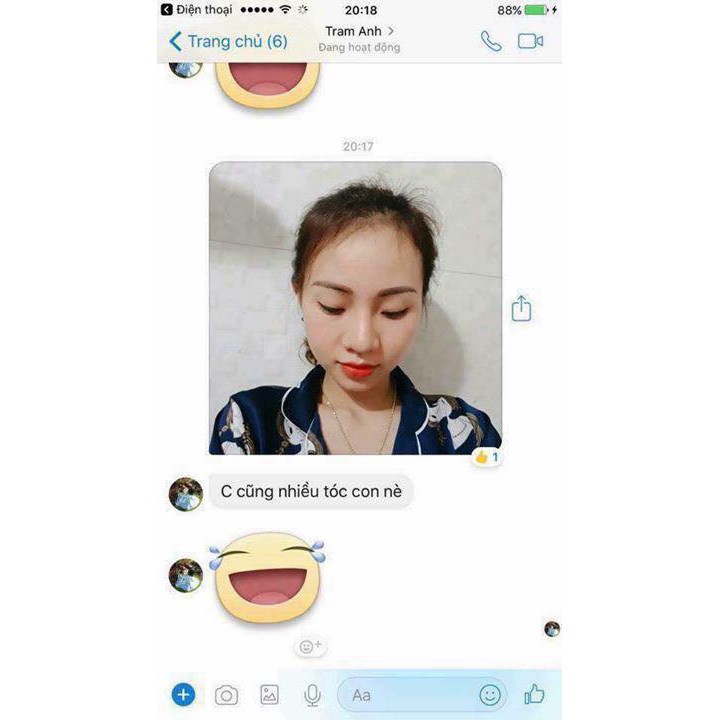Add a reaction to the laughing sticker

(309, 647)
